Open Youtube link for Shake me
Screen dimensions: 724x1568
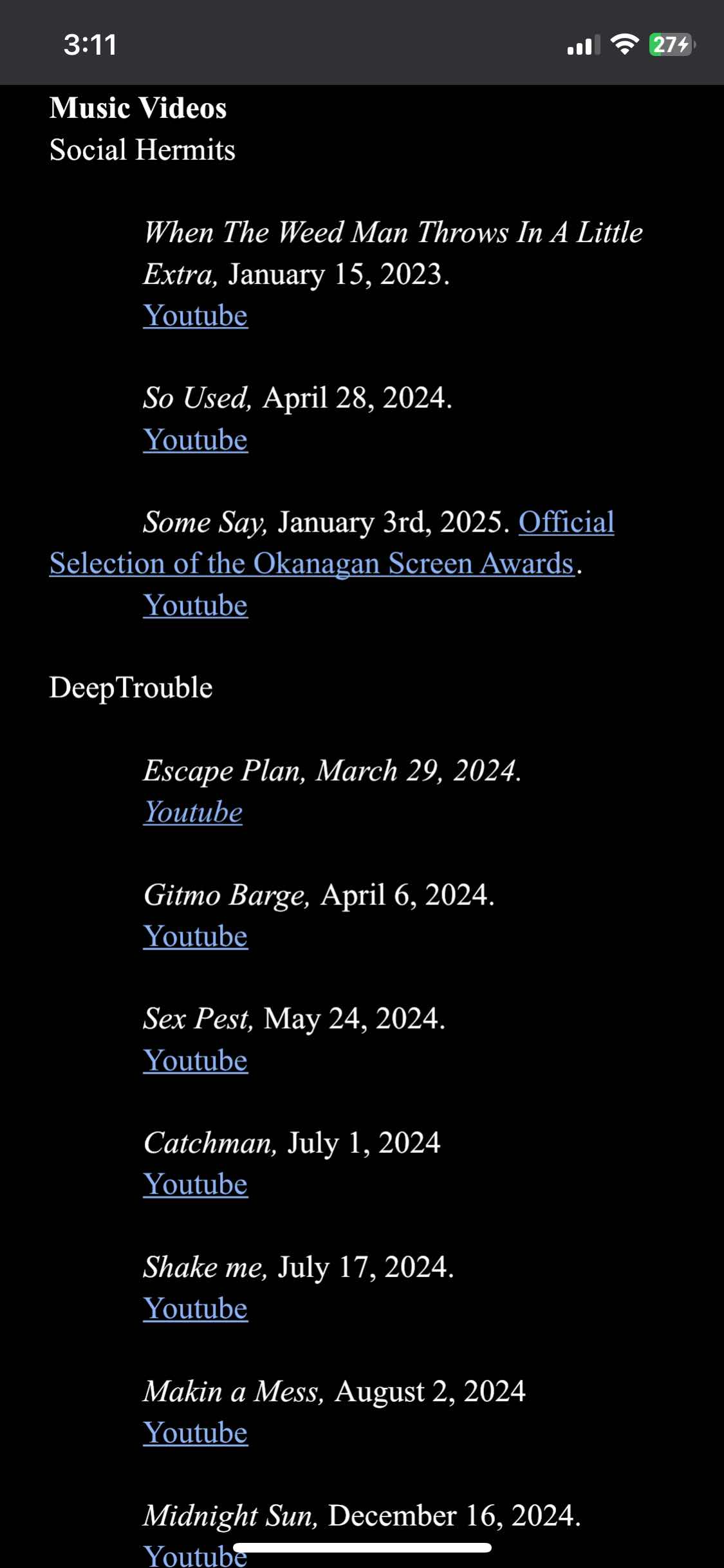[x=195, y=1309]
